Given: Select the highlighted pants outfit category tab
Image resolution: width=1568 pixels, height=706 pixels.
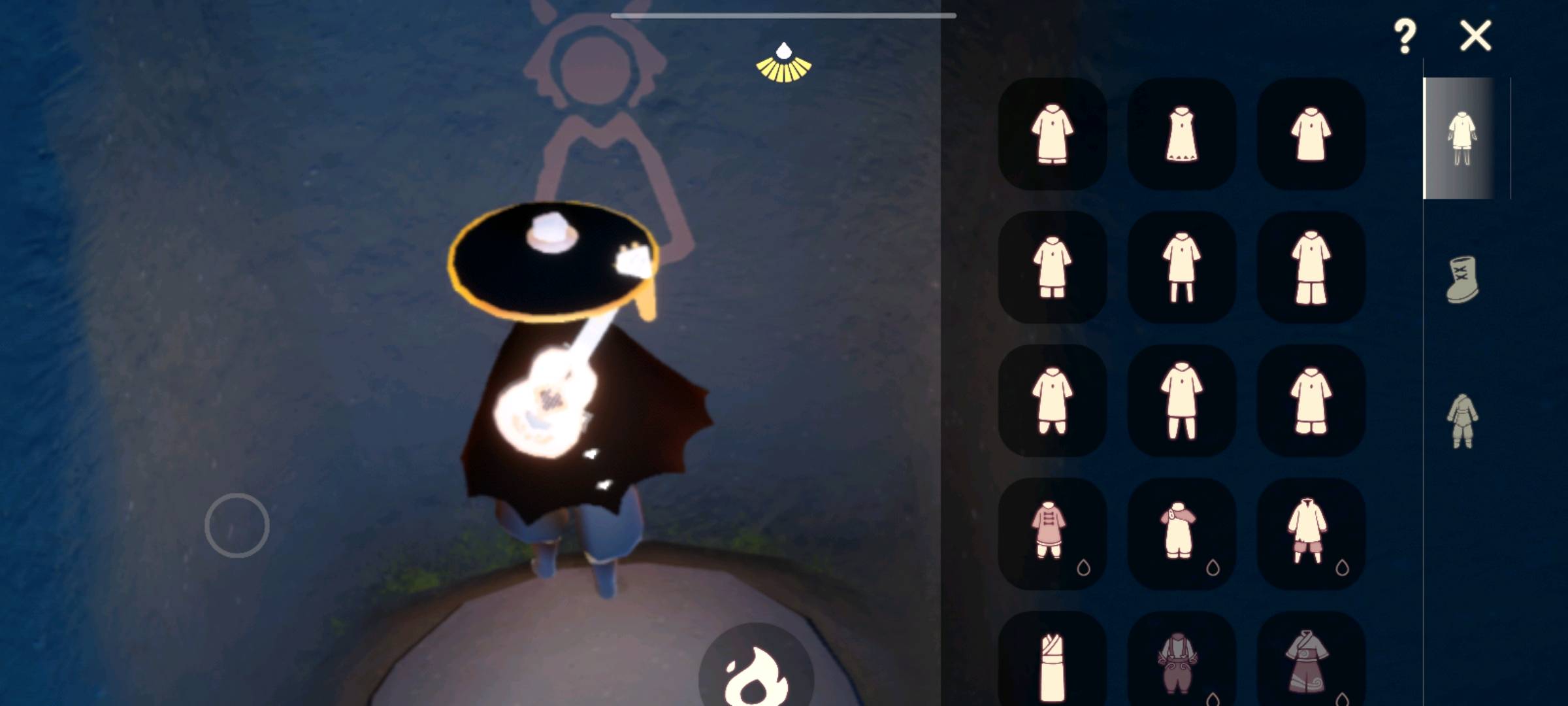Looking at the screenshot, I should [1461, 139].
